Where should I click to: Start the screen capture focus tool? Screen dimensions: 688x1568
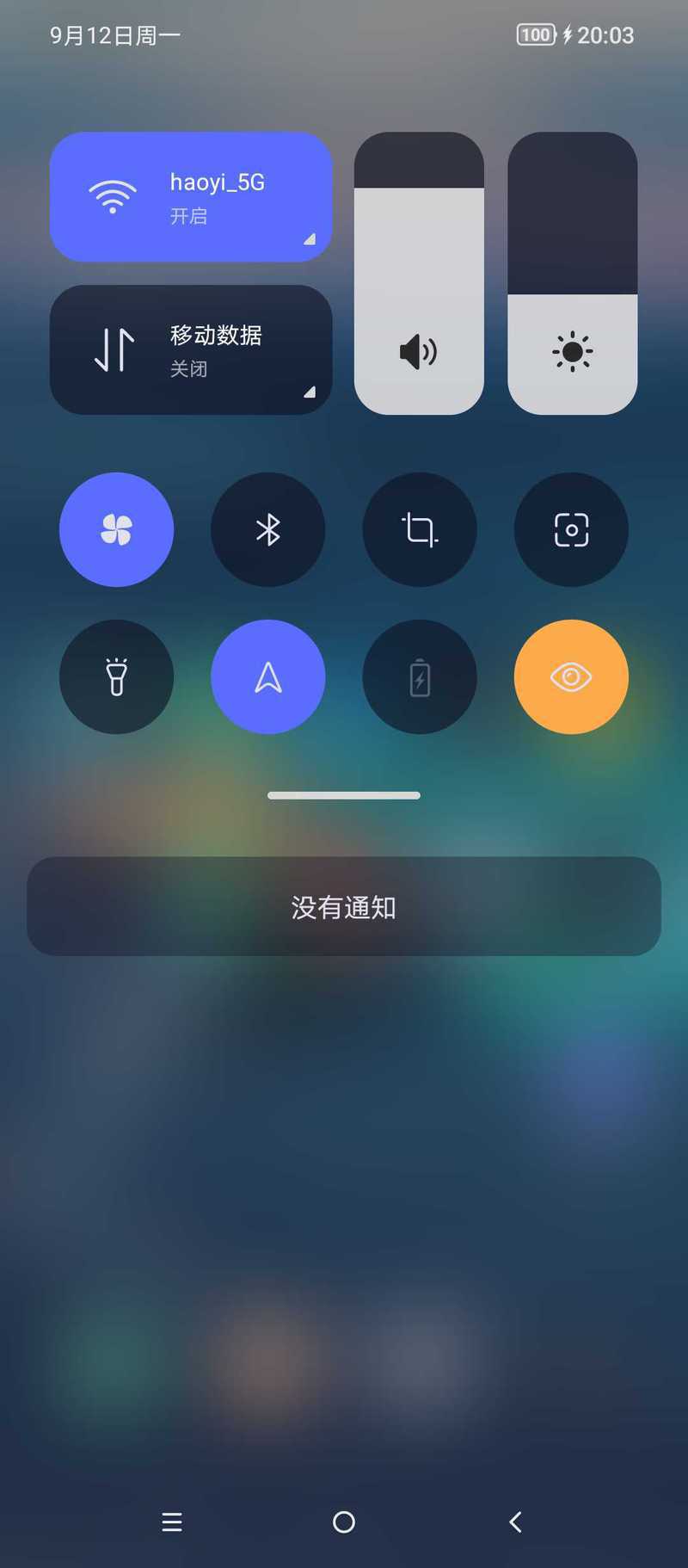[571, 529]
